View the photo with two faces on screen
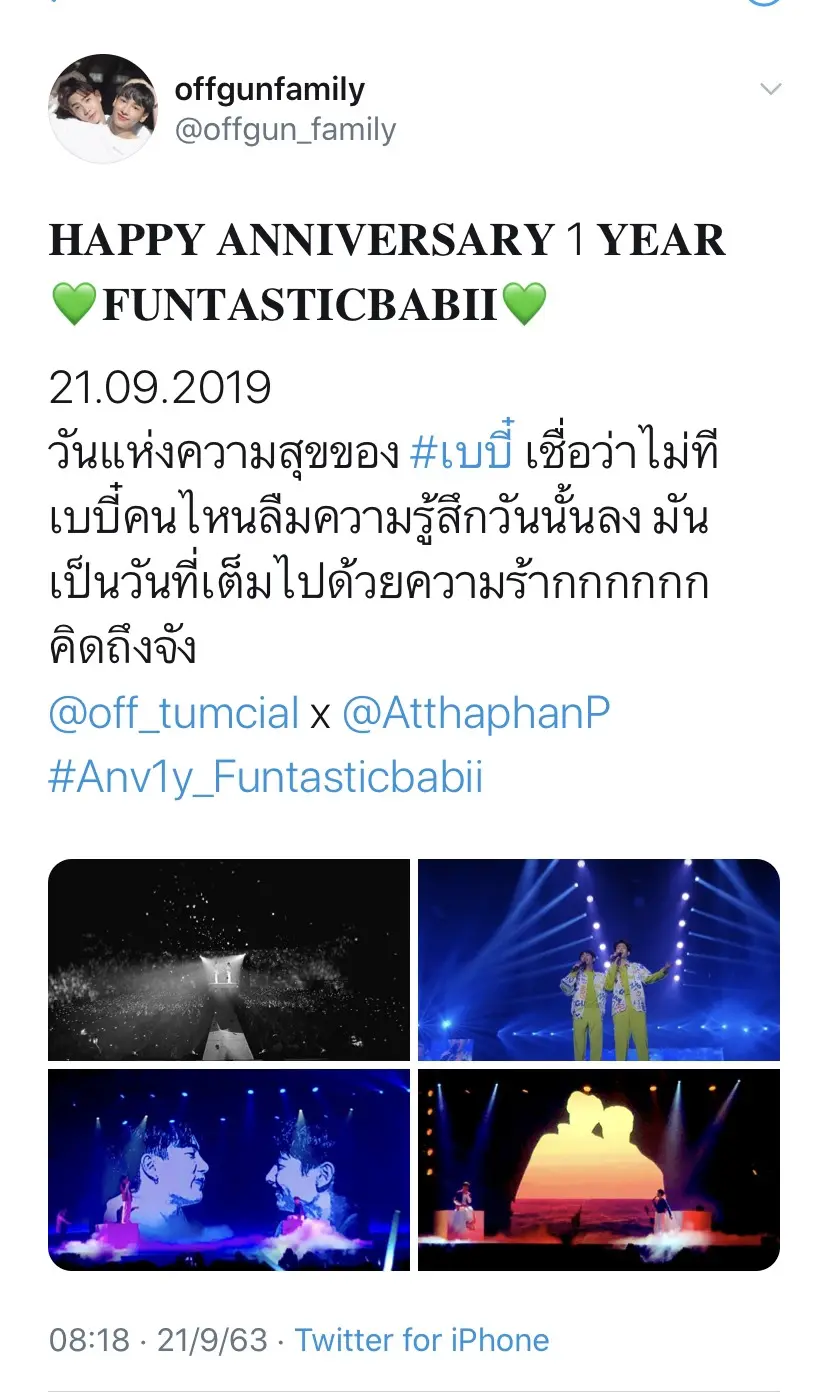The width and height of the screenshot is (828, 1392). [229, 1170]
